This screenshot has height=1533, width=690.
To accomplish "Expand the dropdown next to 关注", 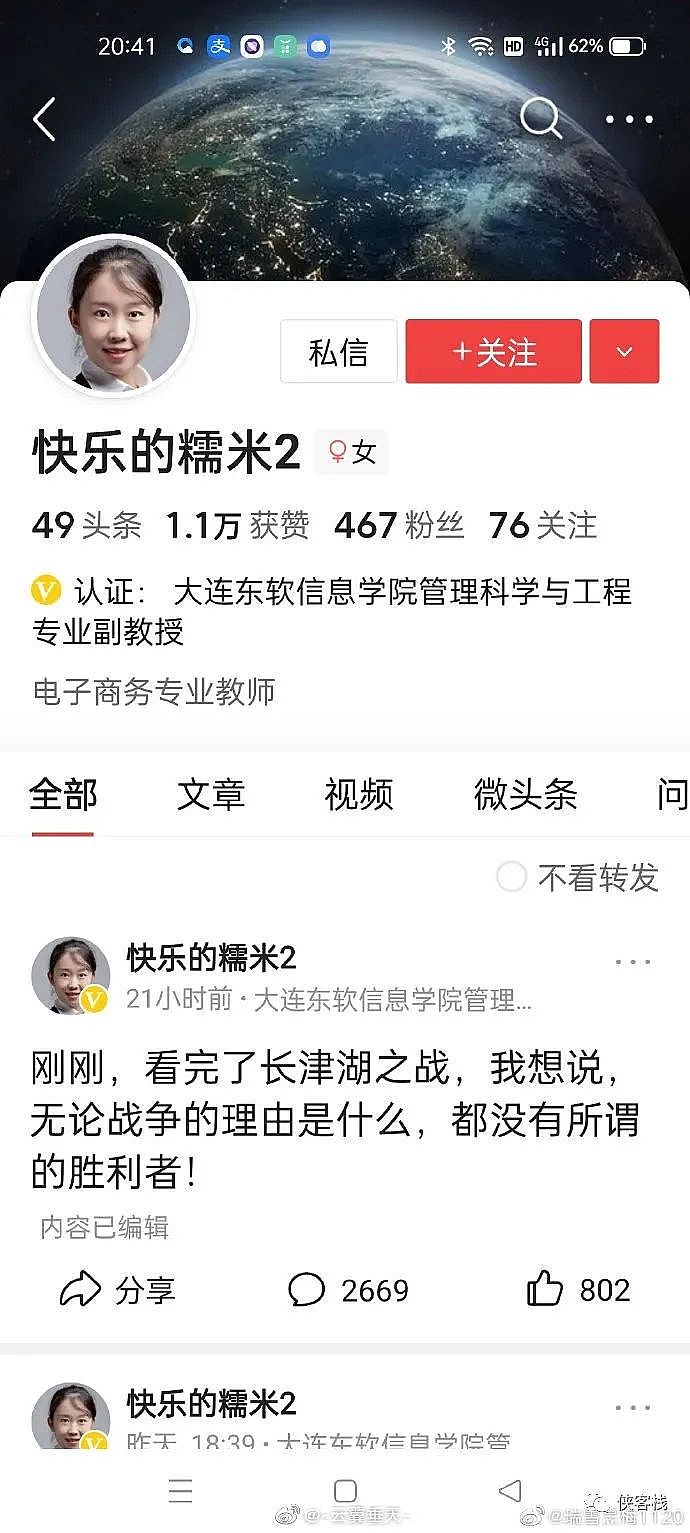I will [624, 352].
